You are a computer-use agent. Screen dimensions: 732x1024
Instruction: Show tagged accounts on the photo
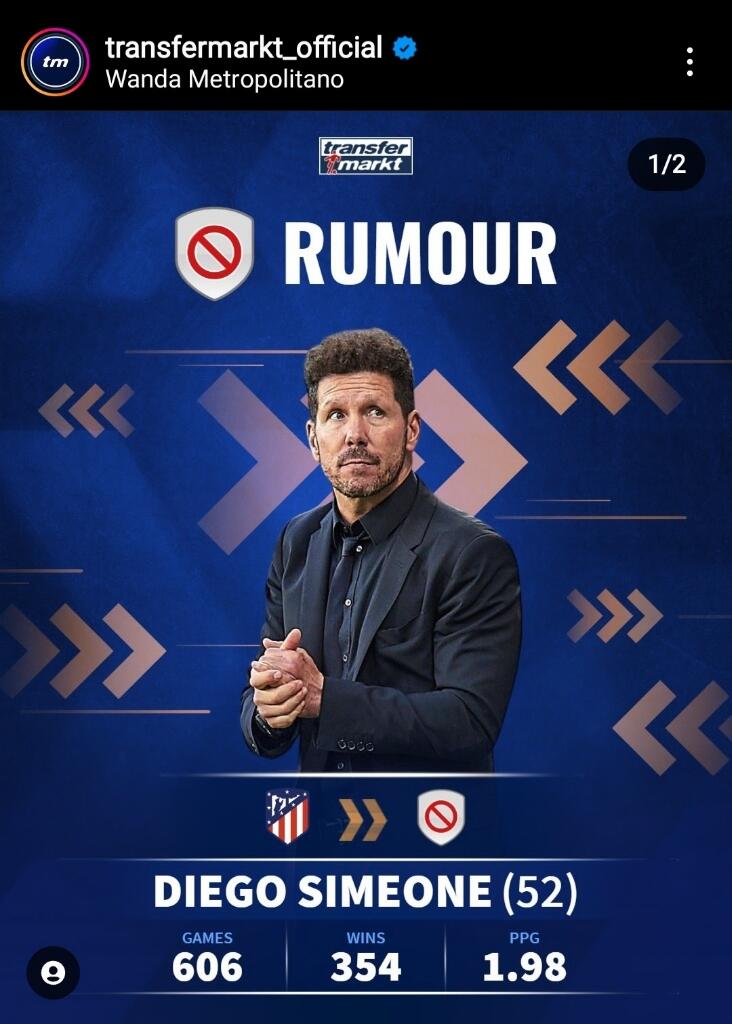(x=53, y=972)
